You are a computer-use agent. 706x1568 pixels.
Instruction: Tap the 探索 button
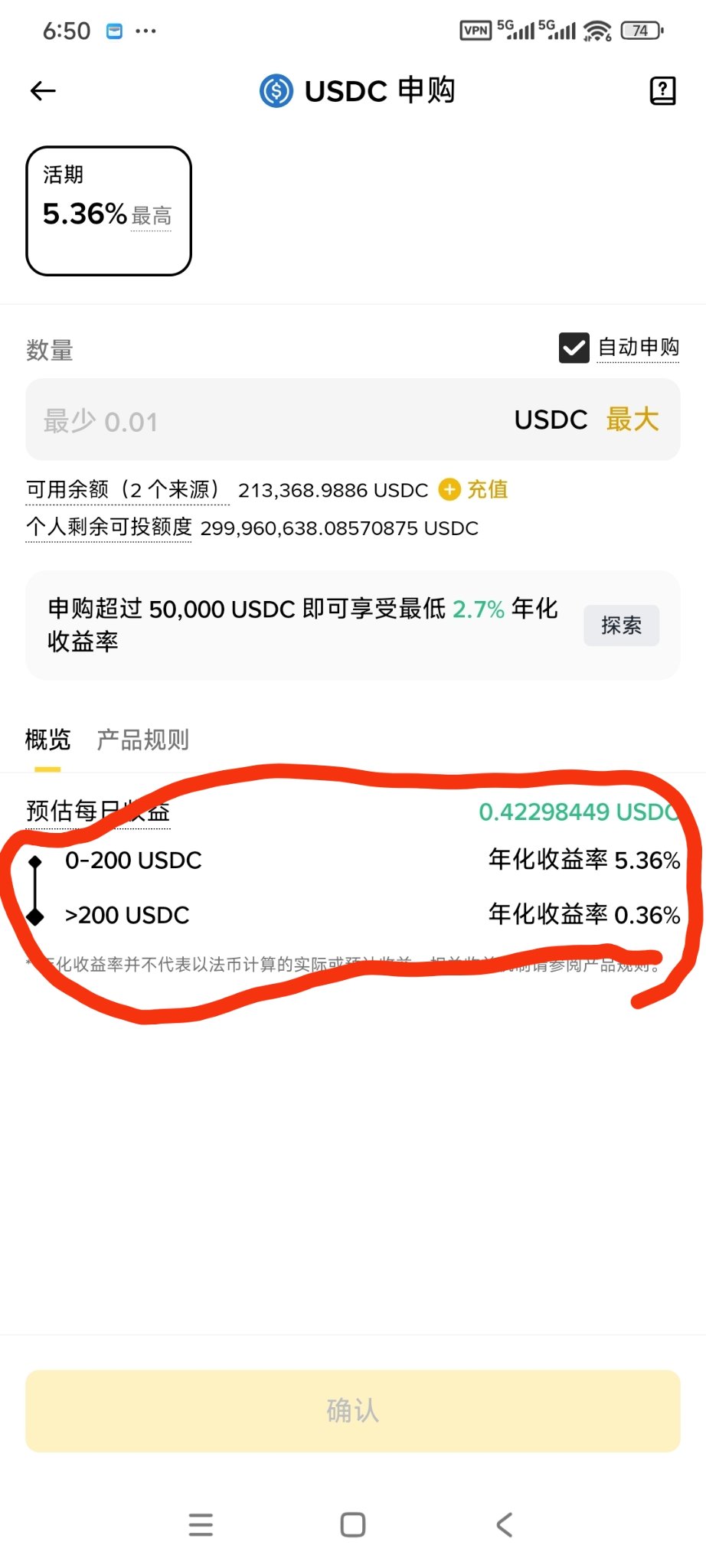click(621, 626)
